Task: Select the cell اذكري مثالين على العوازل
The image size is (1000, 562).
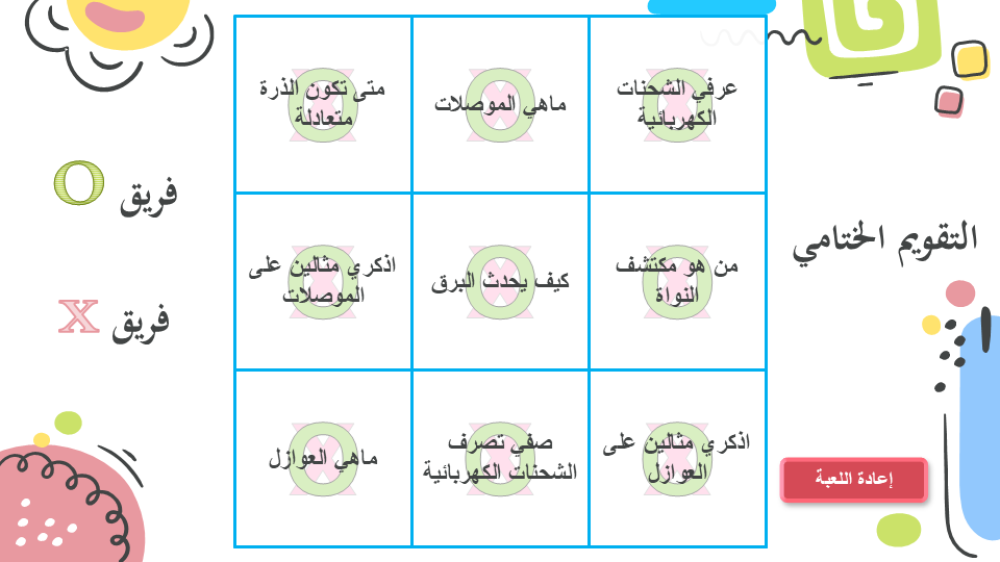Action: click(x=678, y=458)
